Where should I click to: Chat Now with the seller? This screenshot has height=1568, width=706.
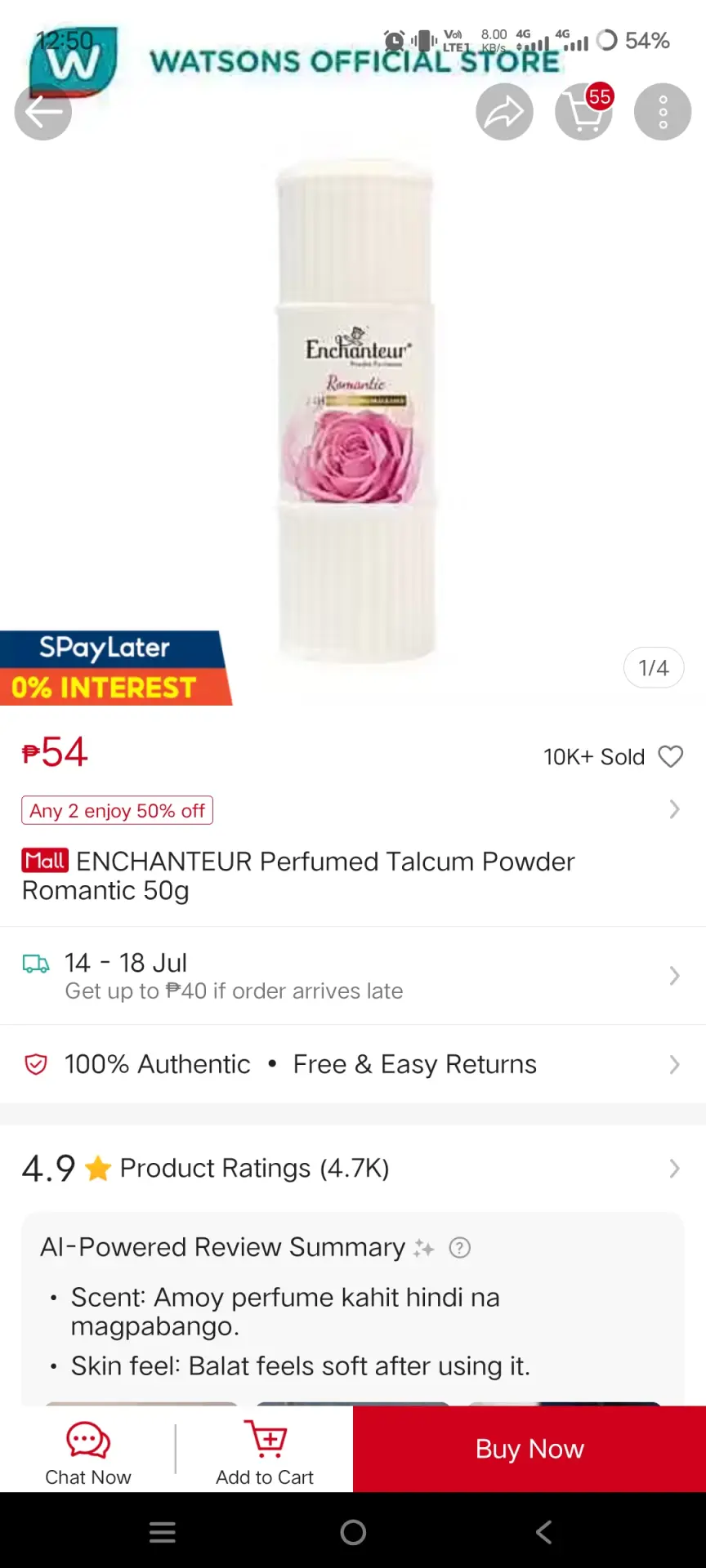88,1451
